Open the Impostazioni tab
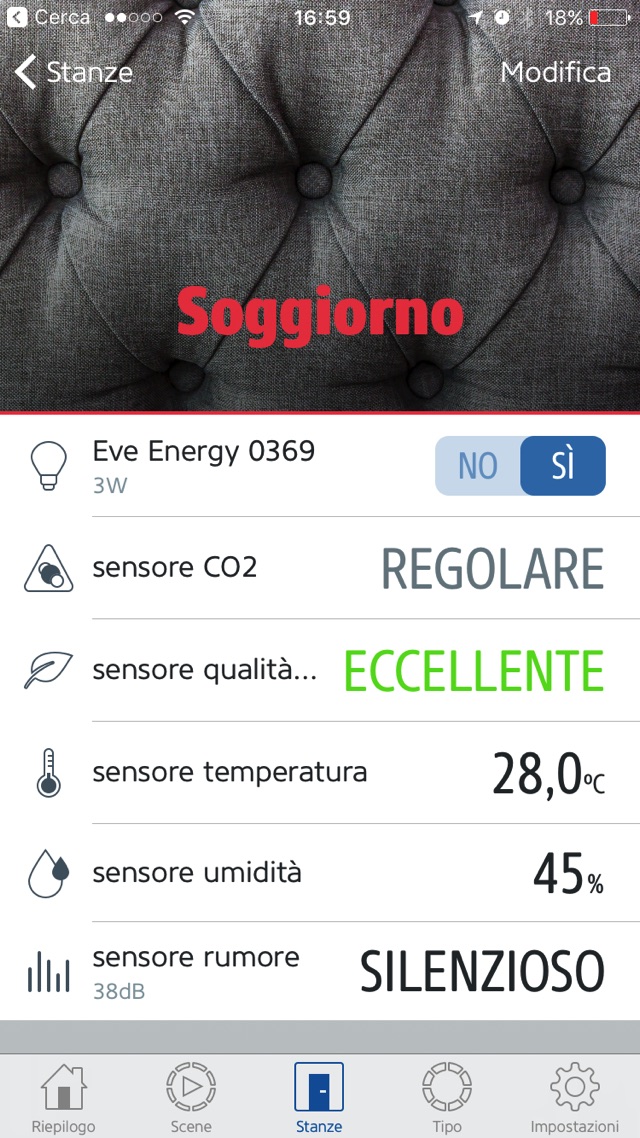 pos(575,1096)
